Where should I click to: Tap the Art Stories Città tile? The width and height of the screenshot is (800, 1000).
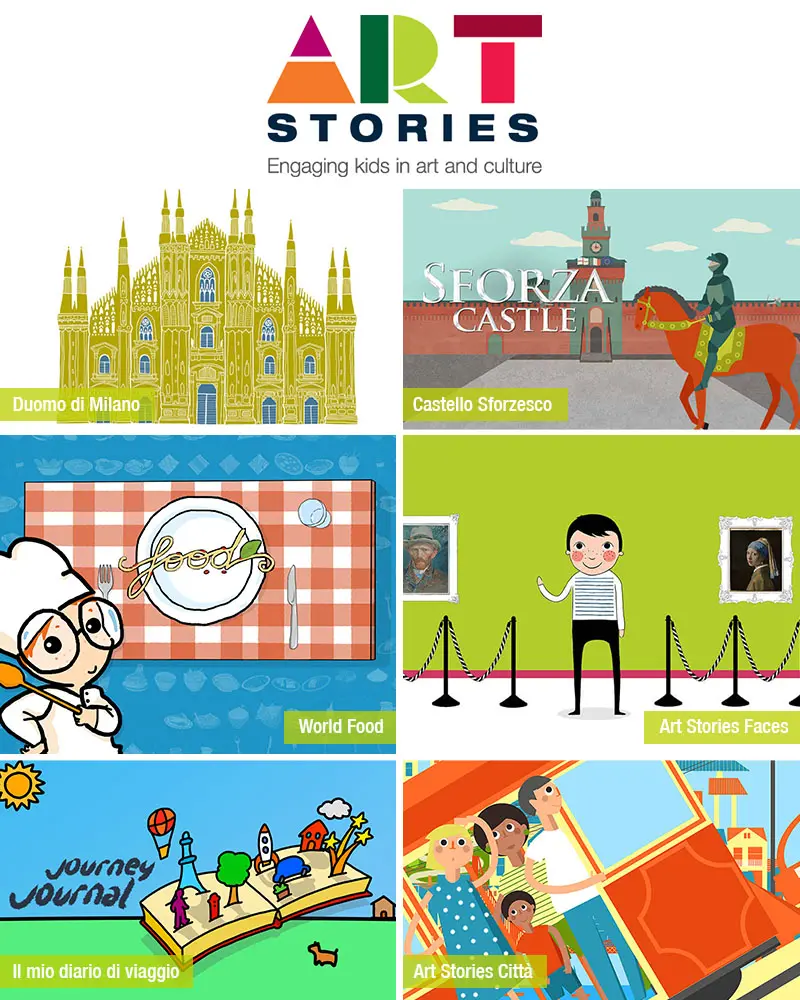(601, 880)
